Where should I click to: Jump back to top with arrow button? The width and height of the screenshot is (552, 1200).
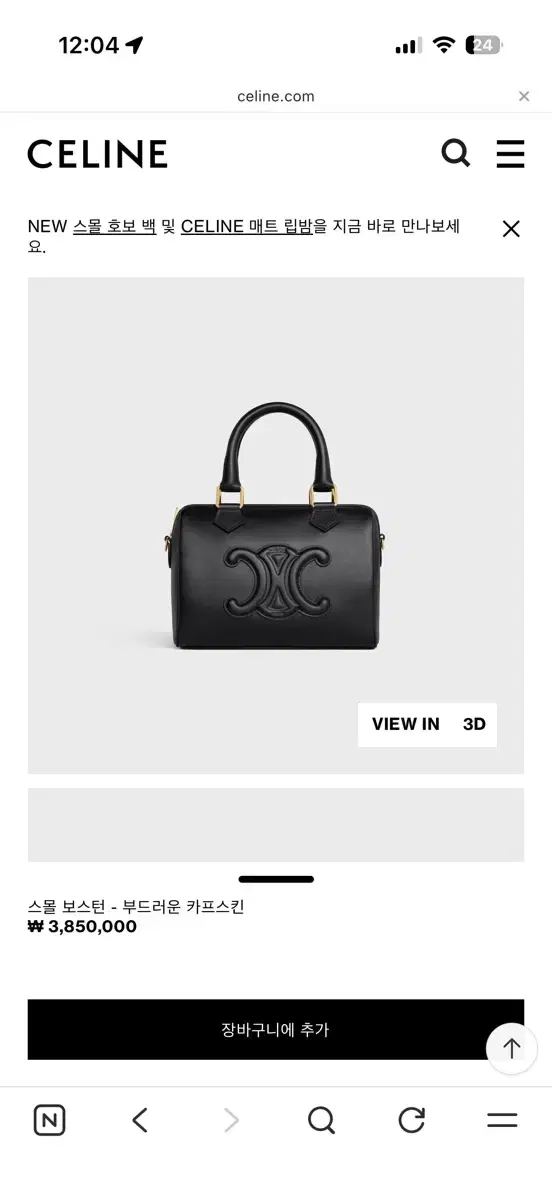click(x=512, y=1048)
